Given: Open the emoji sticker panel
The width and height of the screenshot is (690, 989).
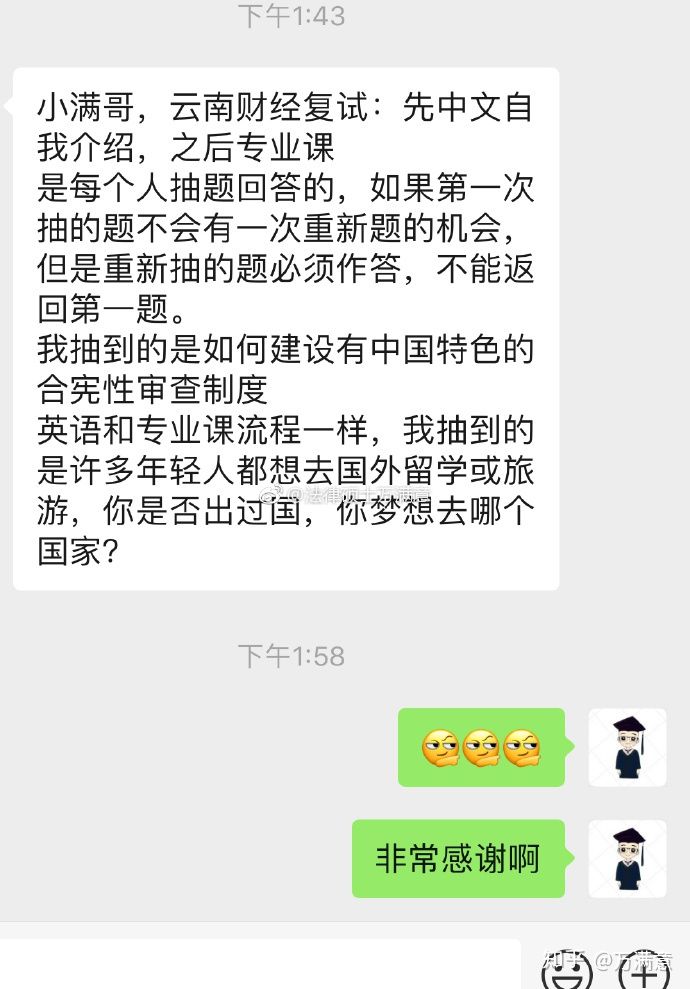Looking at the screenshot, I should pos(577,968).
